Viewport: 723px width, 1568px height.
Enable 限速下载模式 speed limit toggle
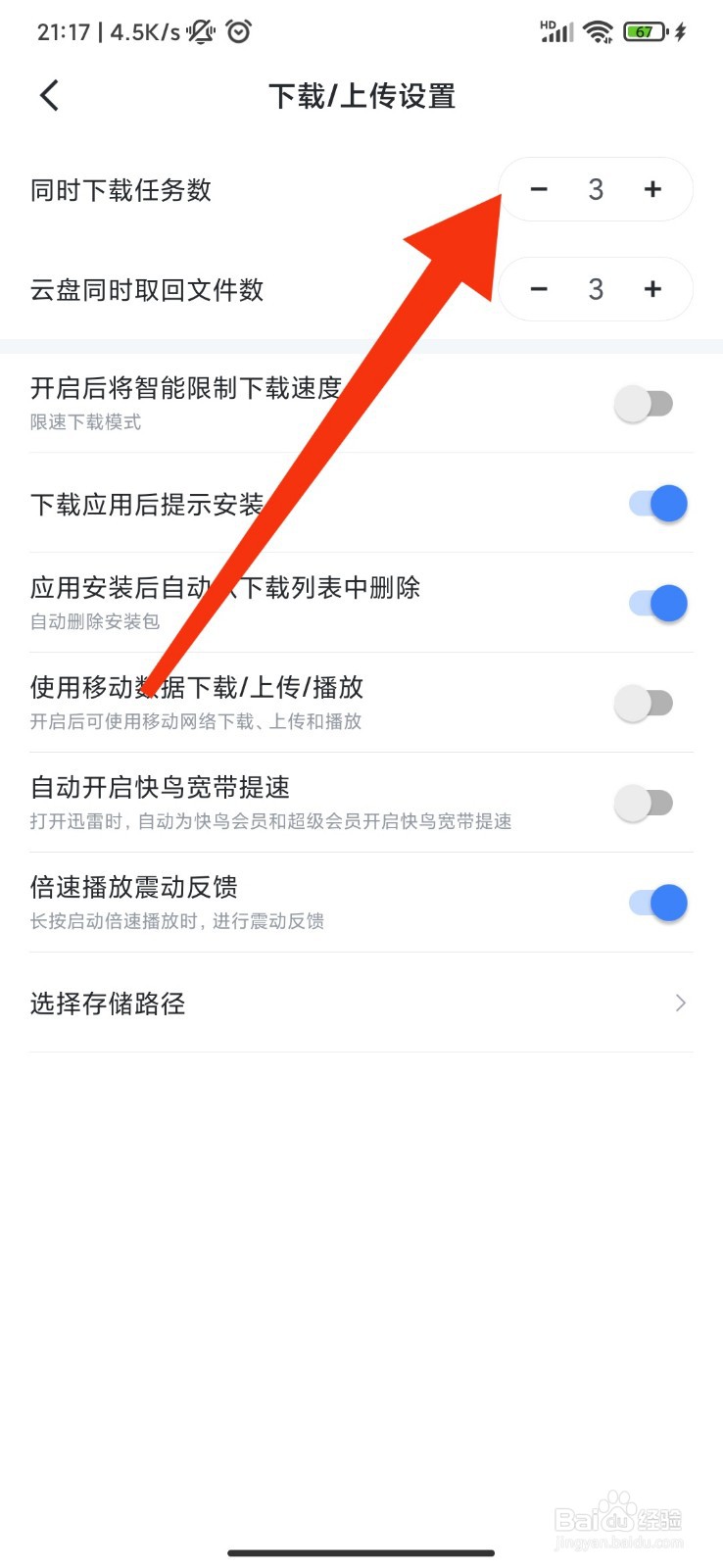[x=645, y=403]
